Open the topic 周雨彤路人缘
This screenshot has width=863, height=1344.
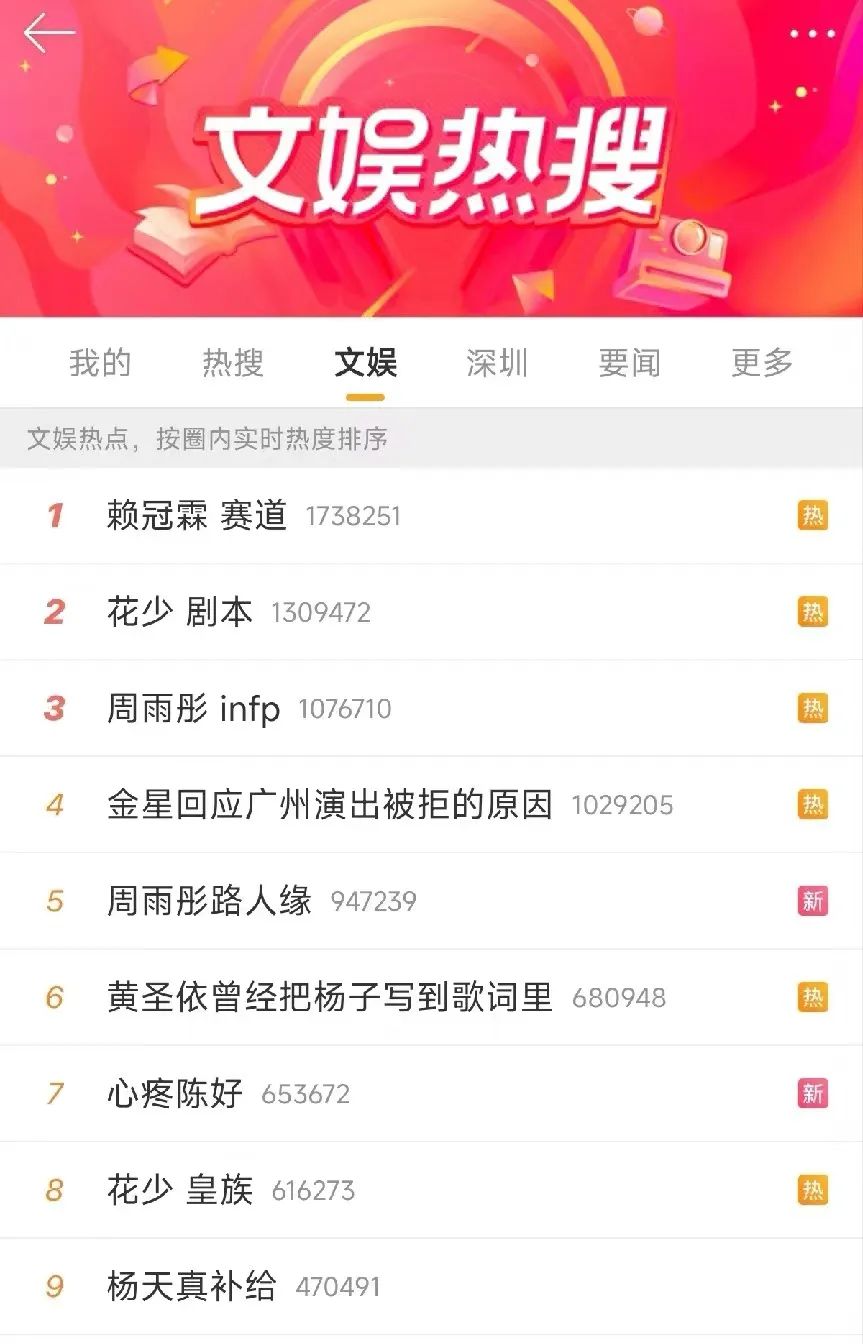[x=209, y=901]
